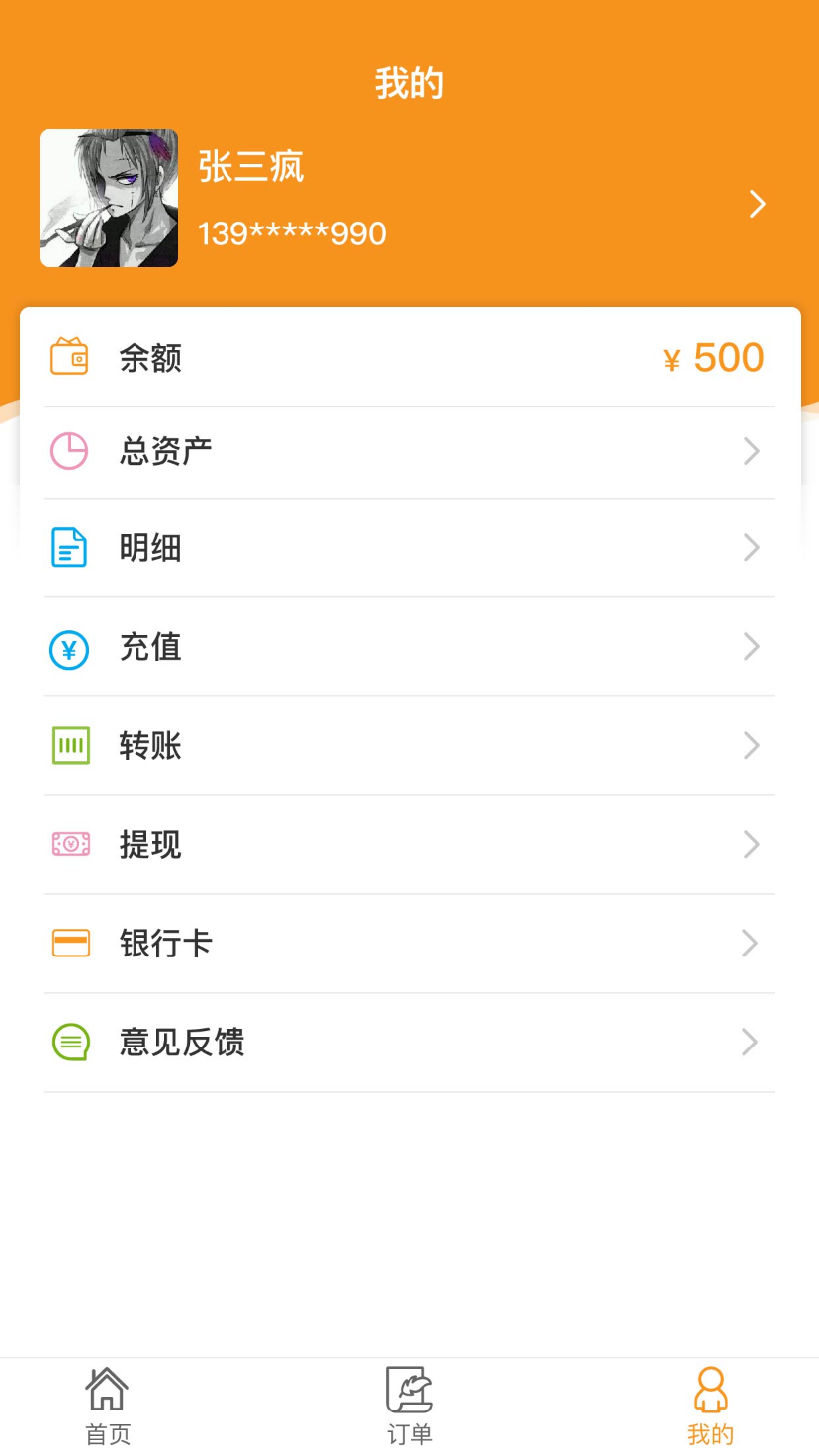Switch to the 首页 tab

(107, 1403)
